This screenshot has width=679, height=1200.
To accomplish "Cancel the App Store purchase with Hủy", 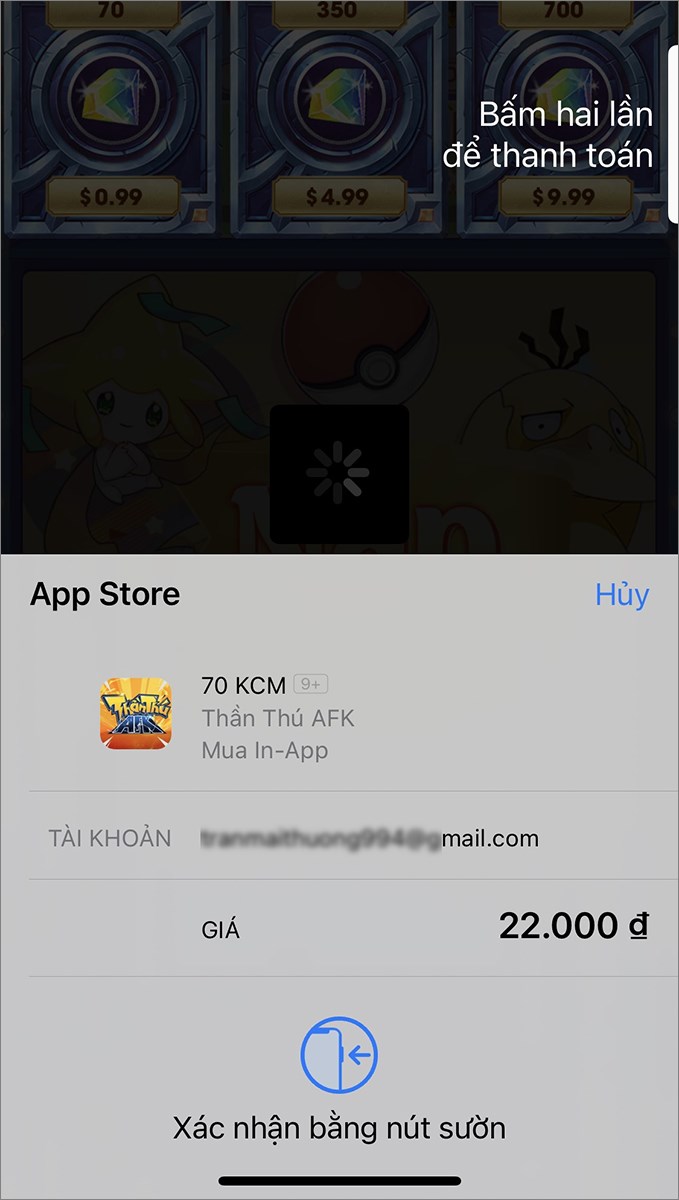I will (622, 594).
